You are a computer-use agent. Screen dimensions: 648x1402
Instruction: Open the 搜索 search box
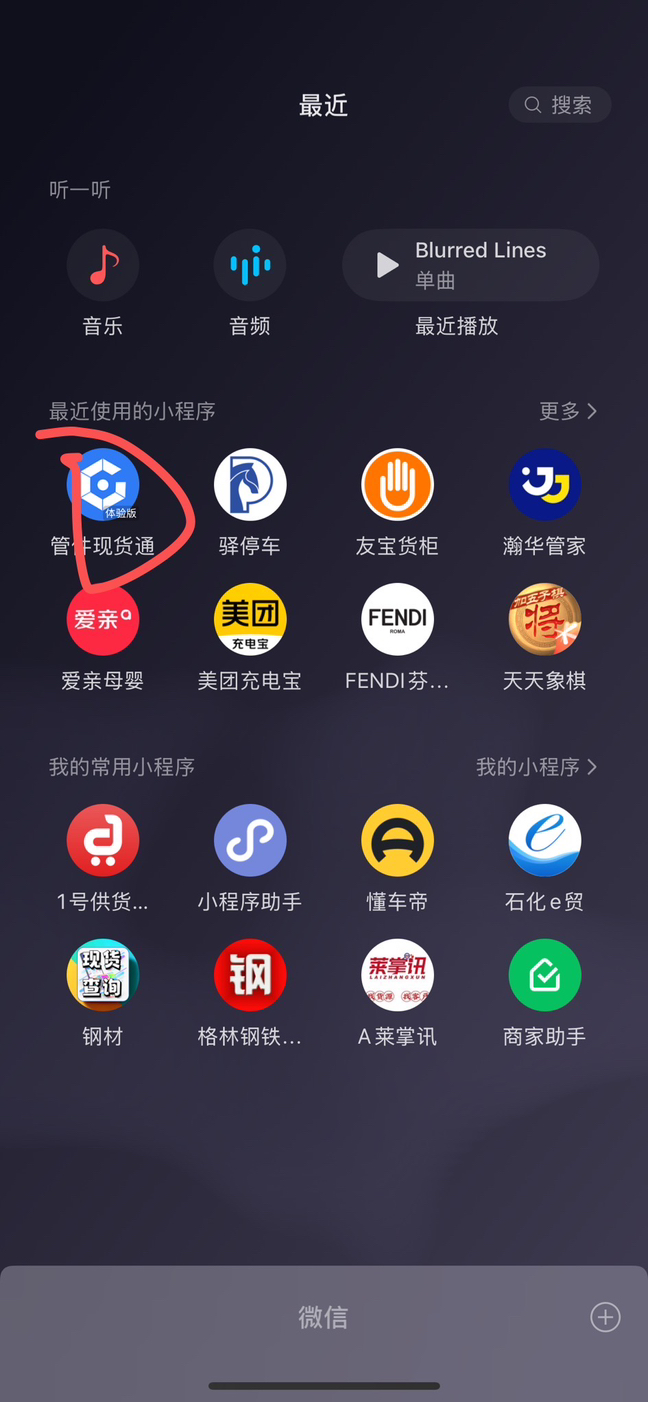[x=559, y=105]
